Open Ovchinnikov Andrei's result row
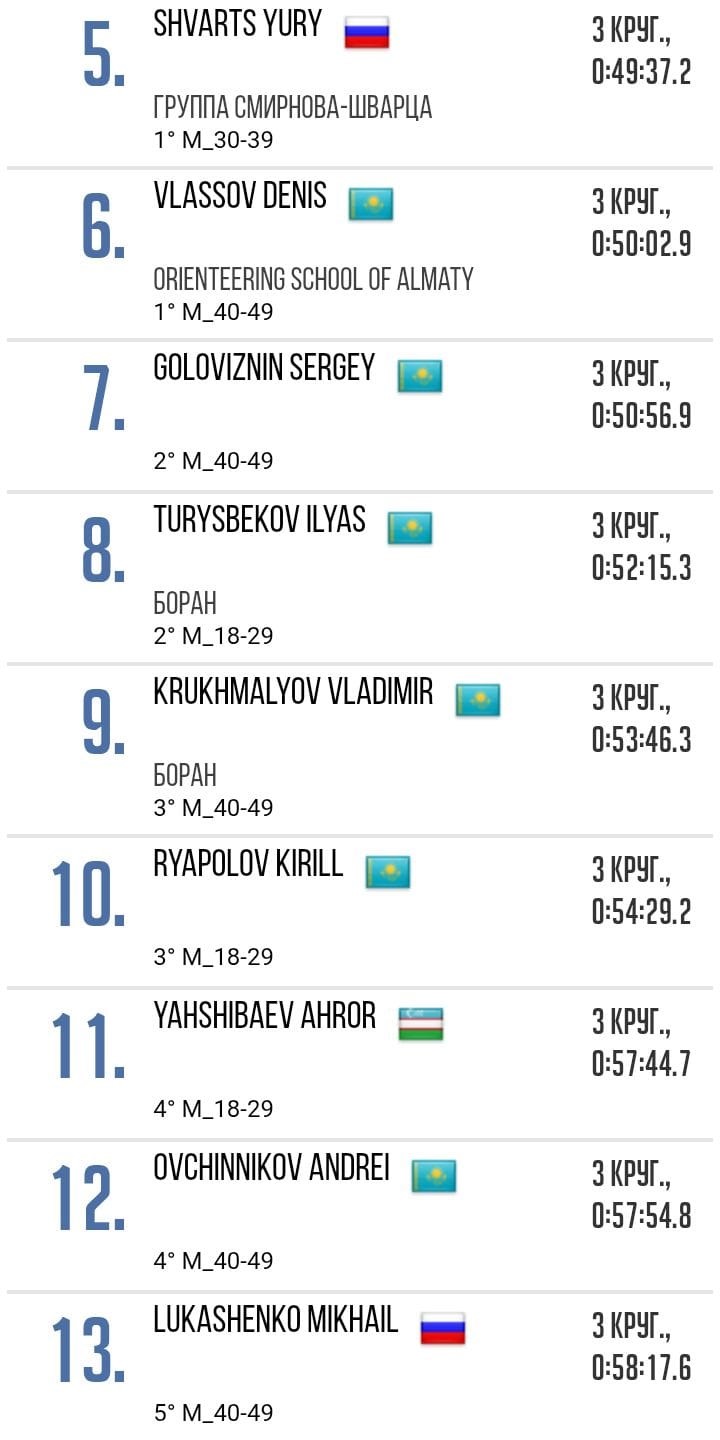 point(271,1170)
